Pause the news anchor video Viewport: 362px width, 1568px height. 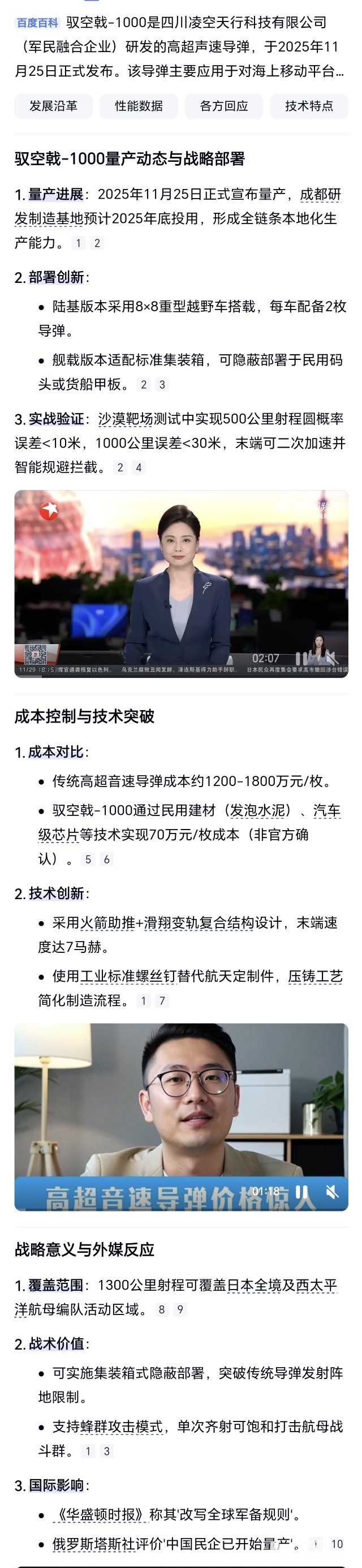pyautogui.click(x=301, y=658)
